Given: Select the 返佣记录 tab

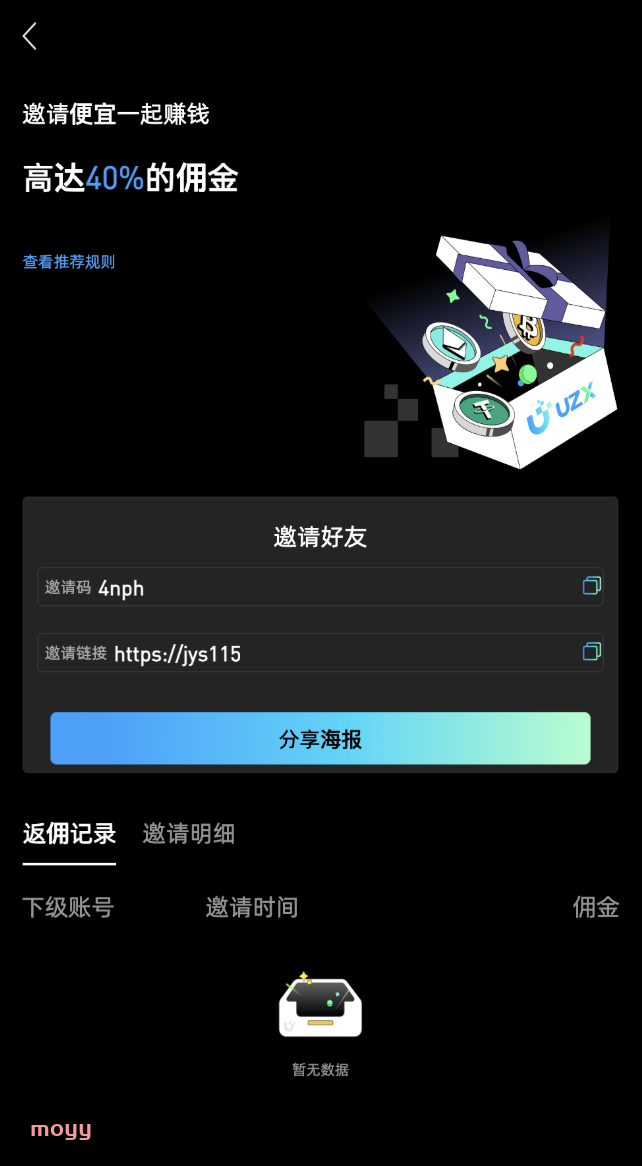Looking at the screenshot, I should pyautogui.click(x=69, y=834).
